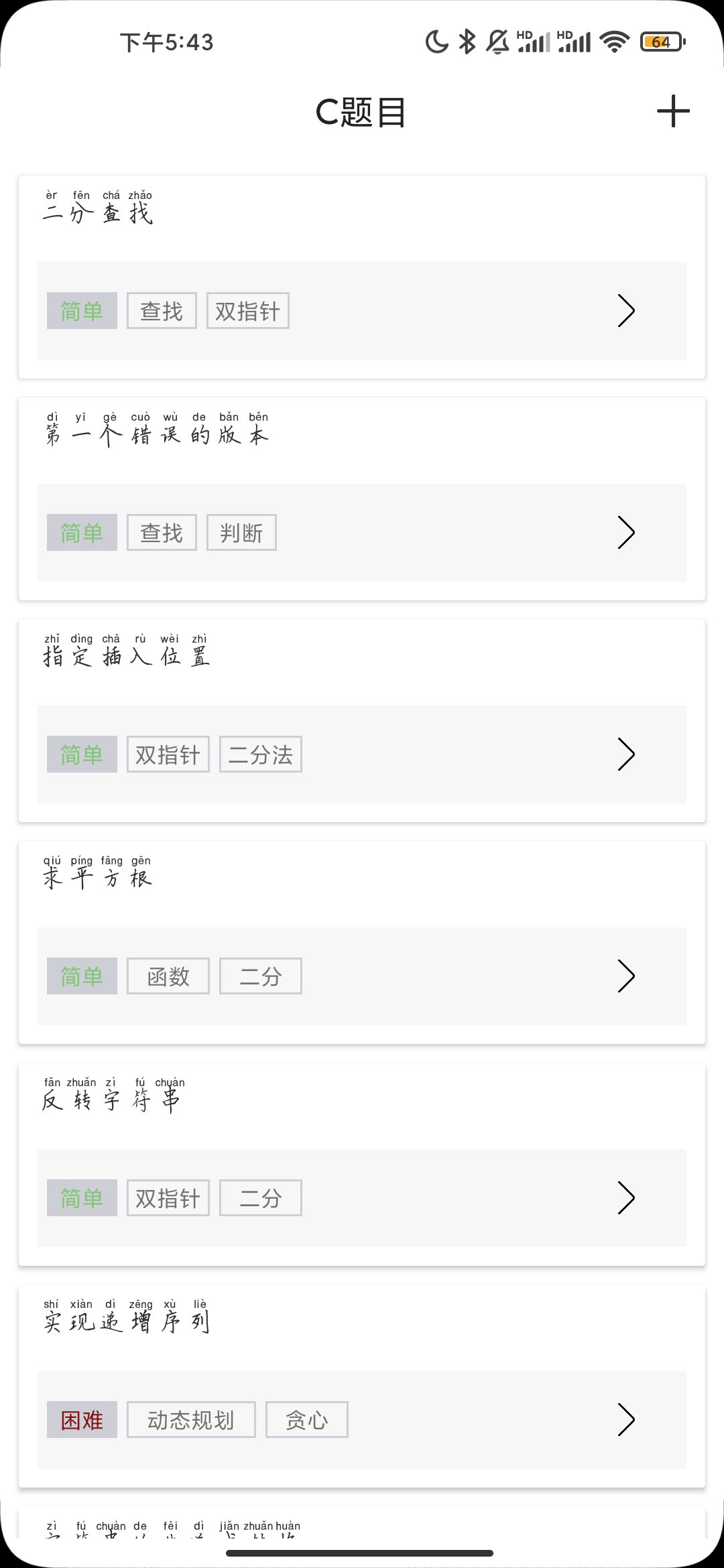The width and height of the screenshot is (724, 1568).
Task: Tap the battery indicator showing 64
Action: point(660,42)
